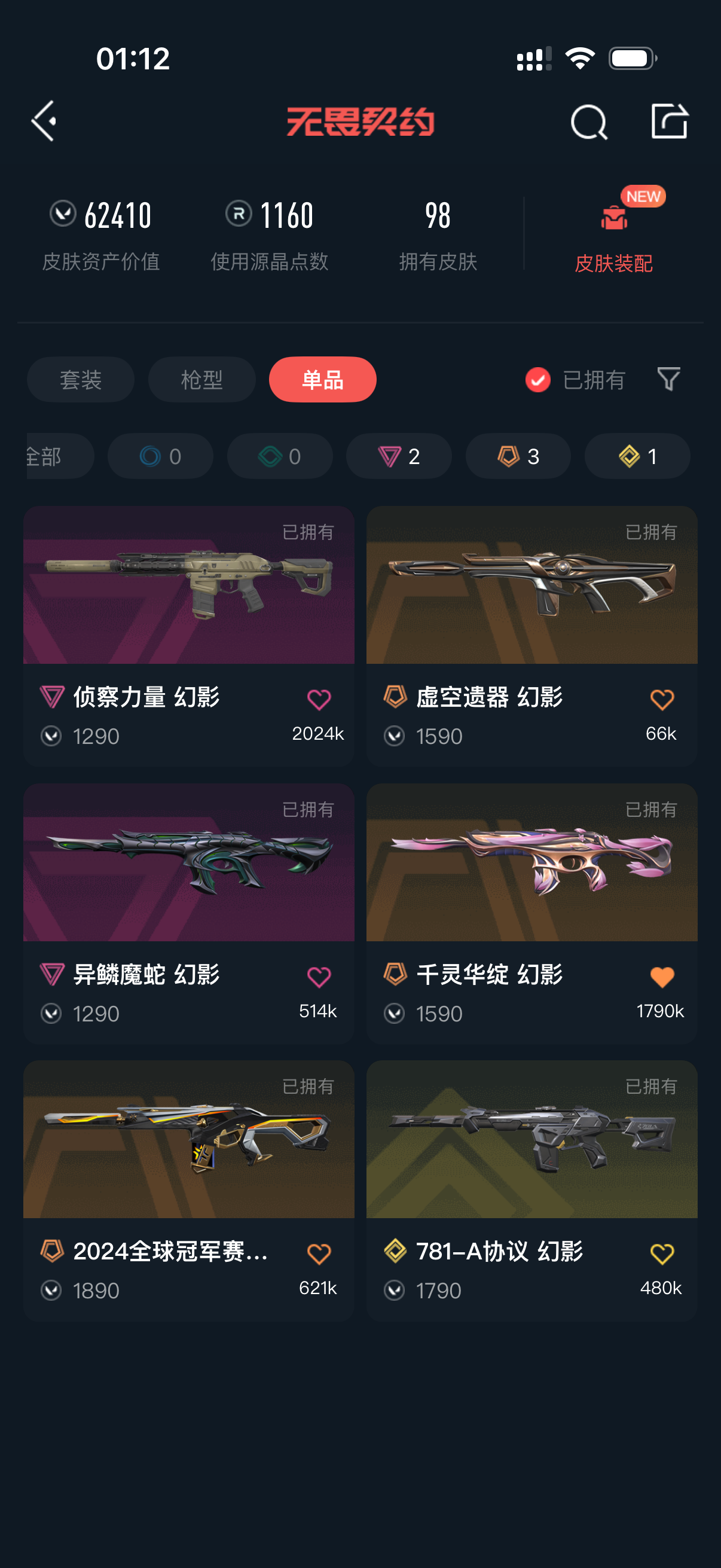Open the search icon in the header

pos(588,123)
